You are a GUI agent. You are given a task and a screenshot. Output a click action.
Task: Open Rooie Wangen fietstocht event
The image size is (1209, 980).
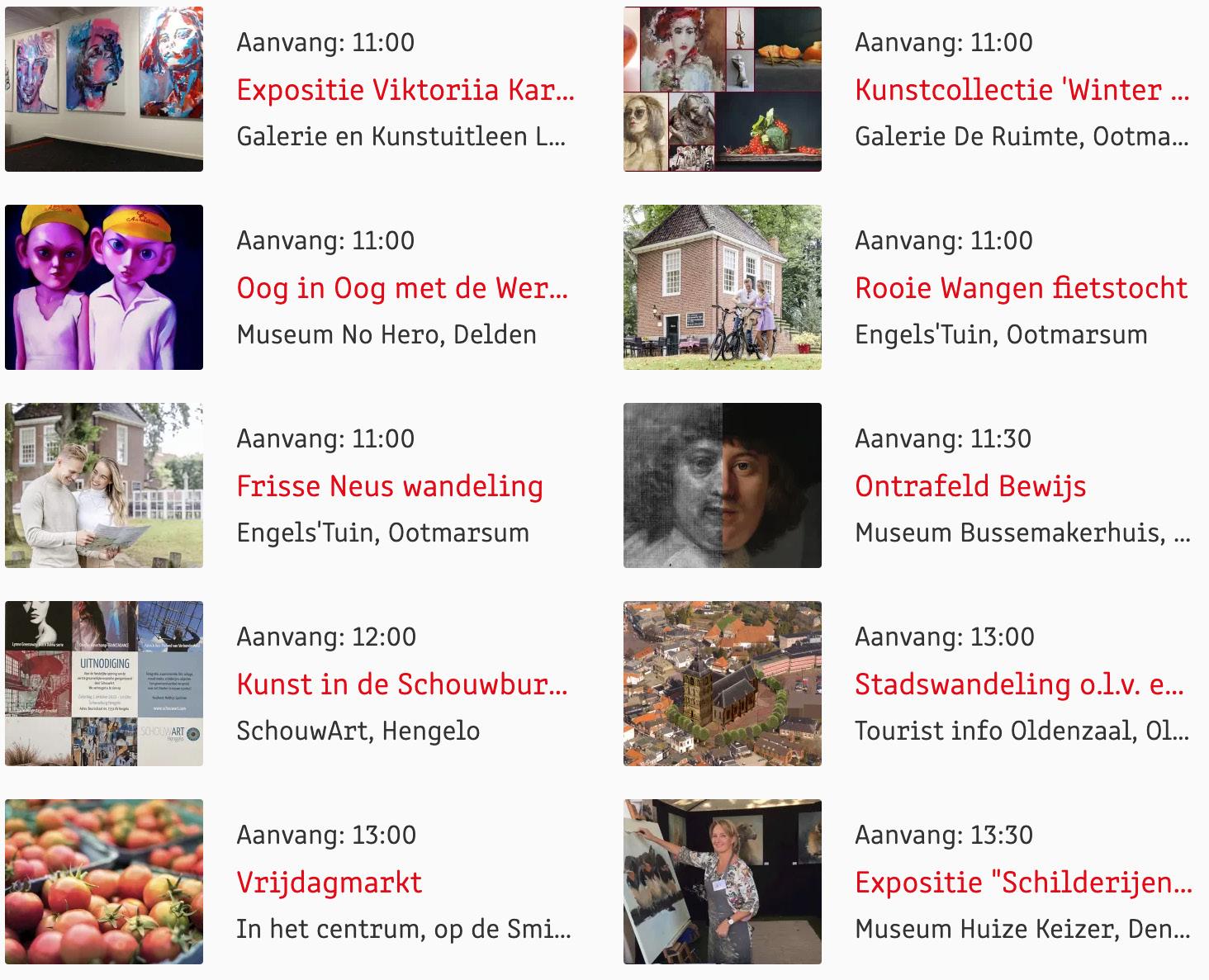click(1021, 287)
